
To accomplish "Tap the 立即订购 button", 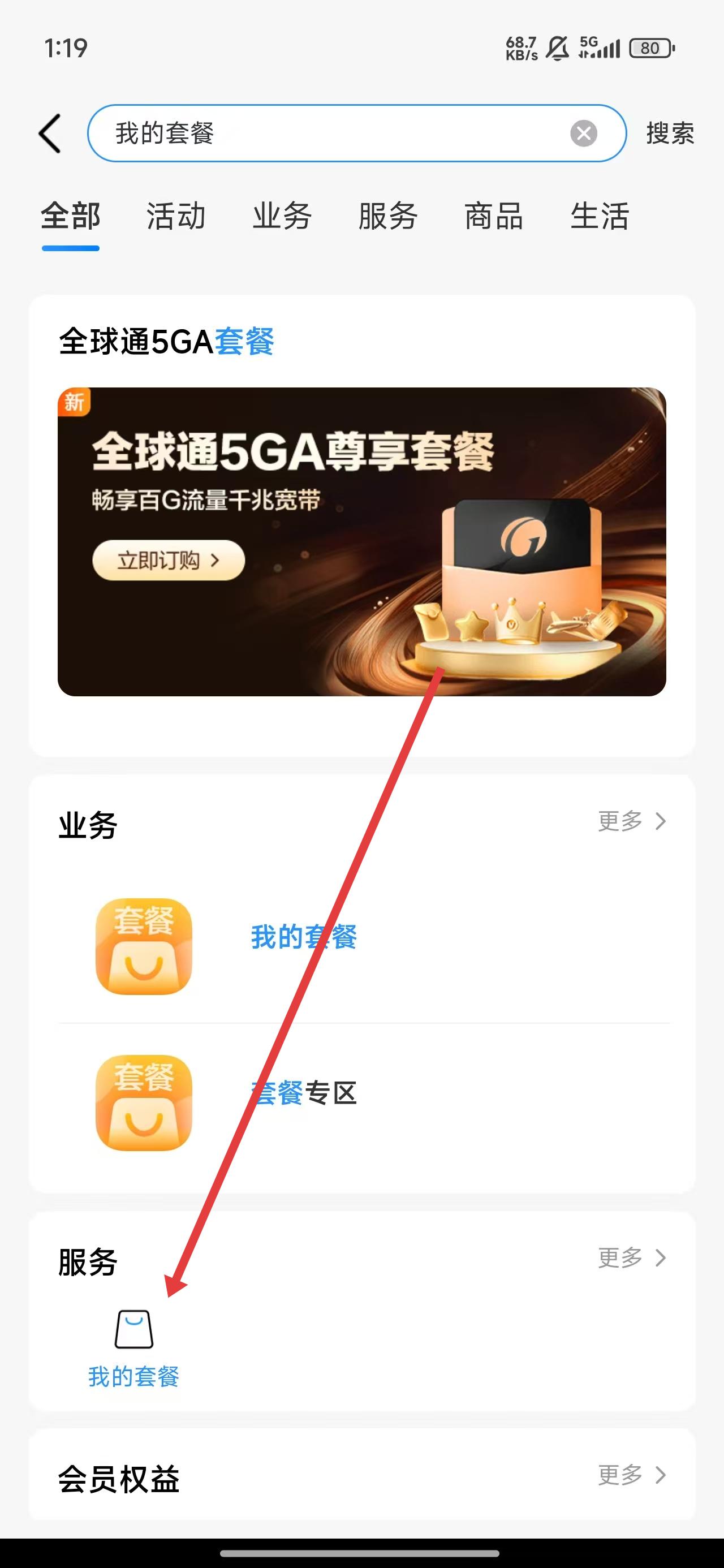I will 168,560.
